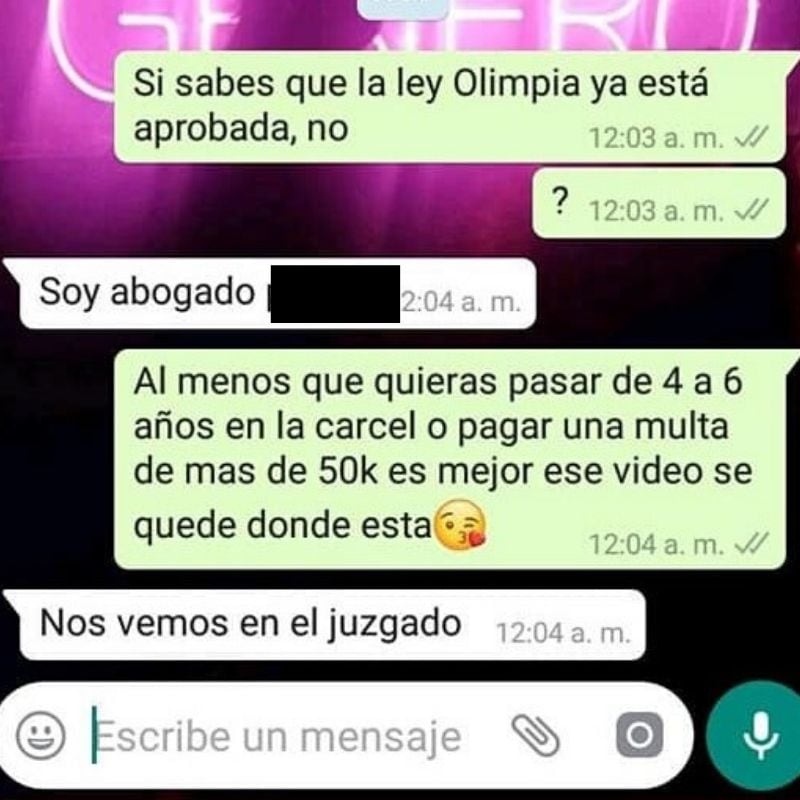Record a voice message with the microphone
Image resolution: width=800 pixels, height=800 pixels.
(x=760, y=737)
